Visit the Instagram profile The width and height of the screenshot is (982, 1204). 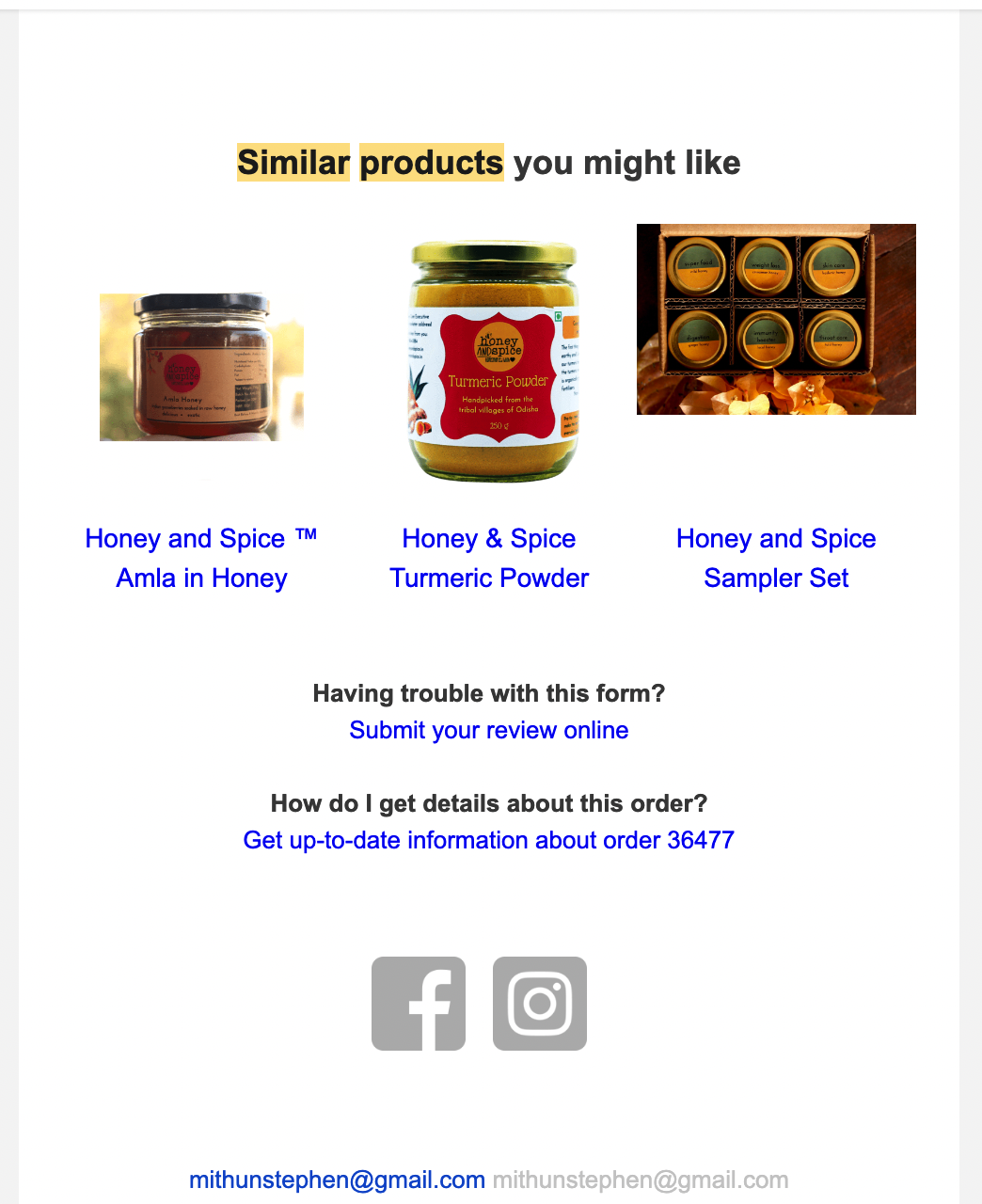[x=540, y=1004]
